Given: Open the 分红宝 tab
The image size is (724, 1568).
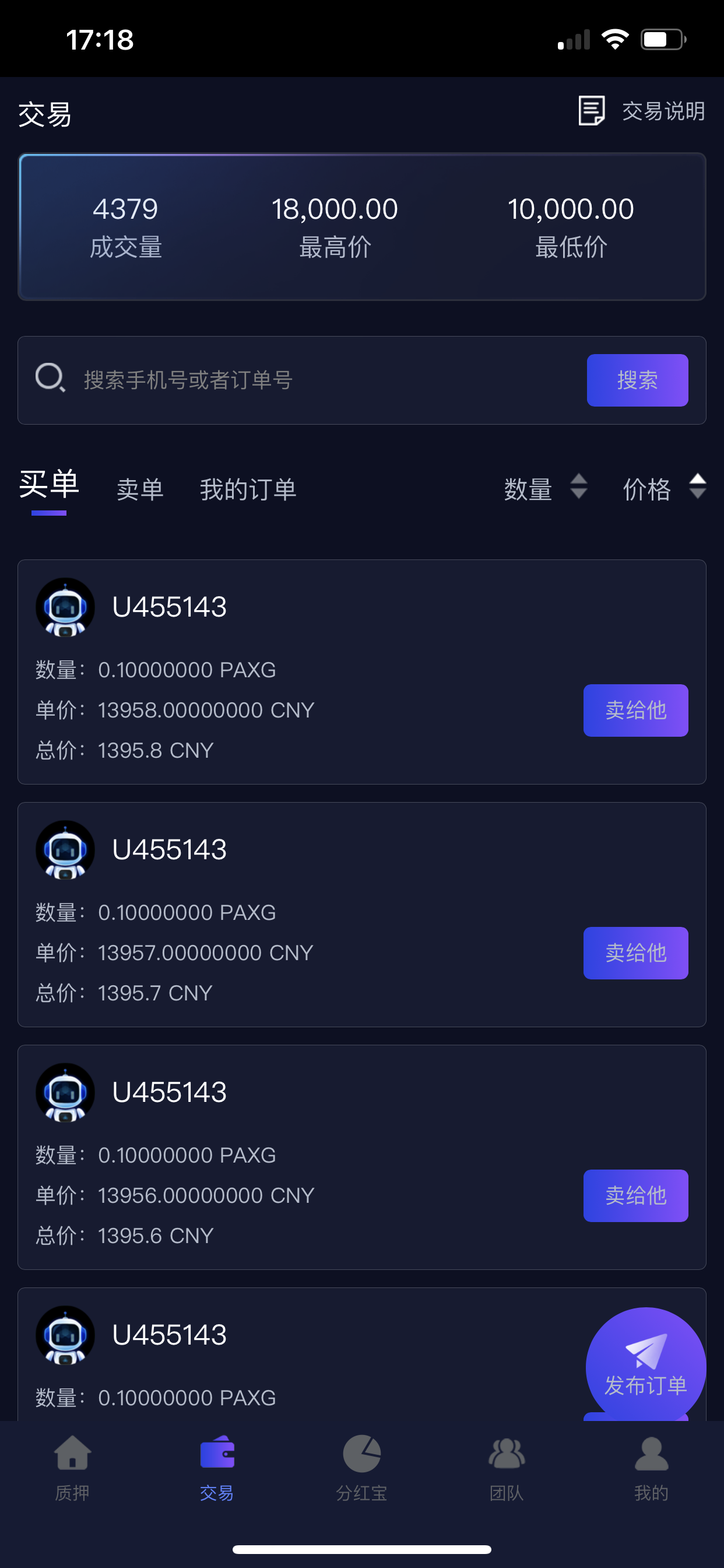Looking at the screenshot, I should 361,1467.
